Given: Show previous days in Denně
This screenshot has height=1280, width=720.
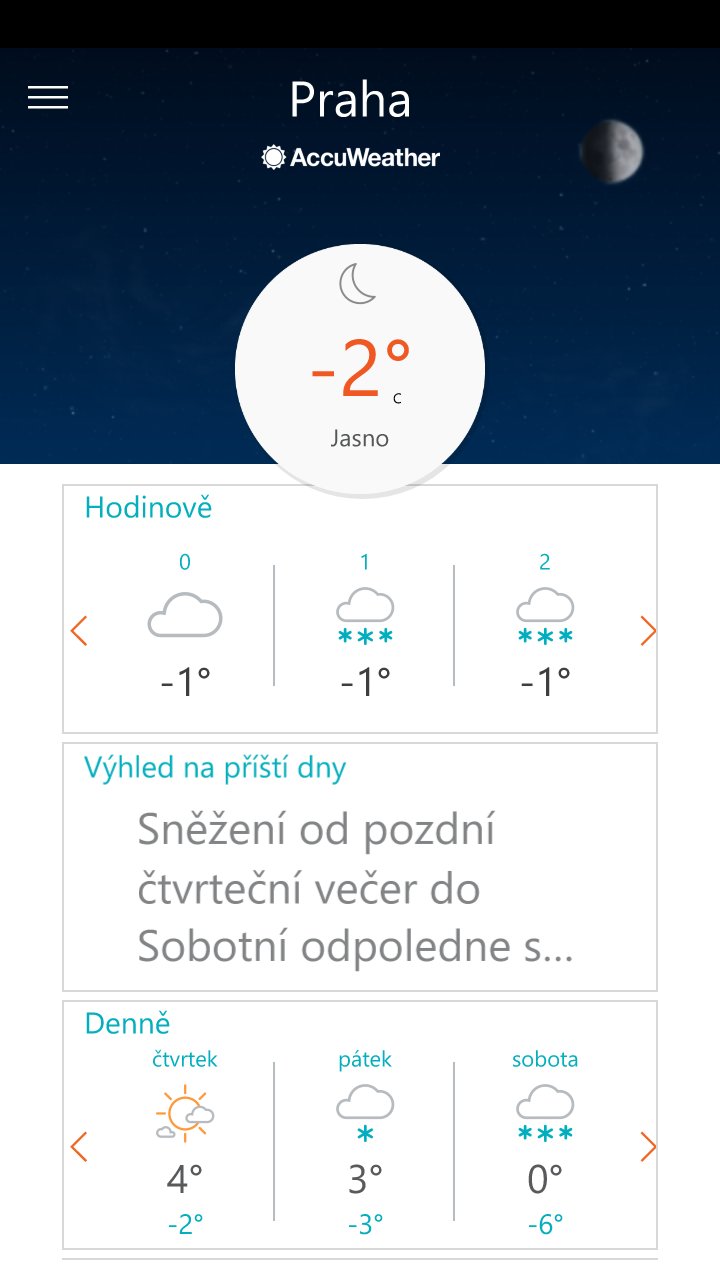Looking at the screenshot, I should [x=79, y=1147].
